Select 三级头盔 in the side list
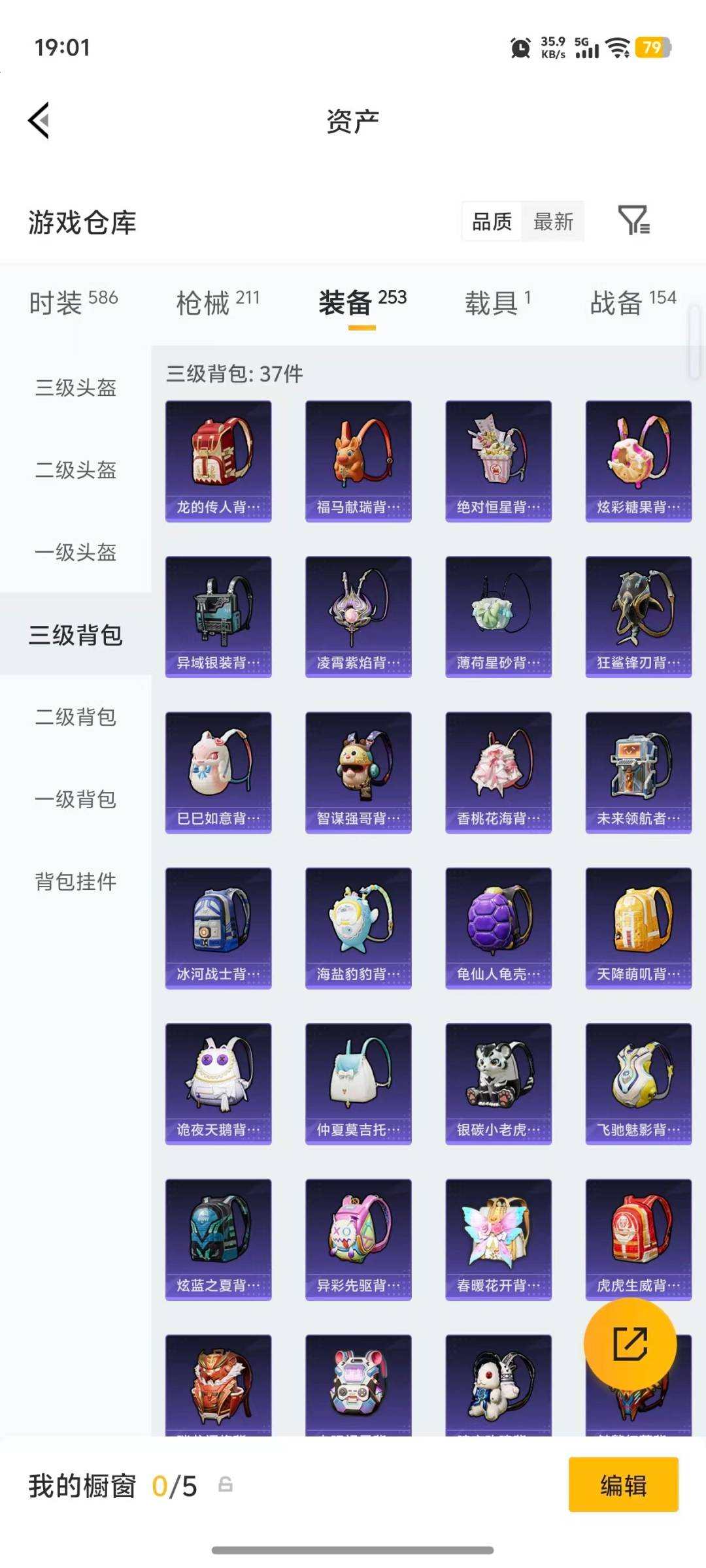 76,388
